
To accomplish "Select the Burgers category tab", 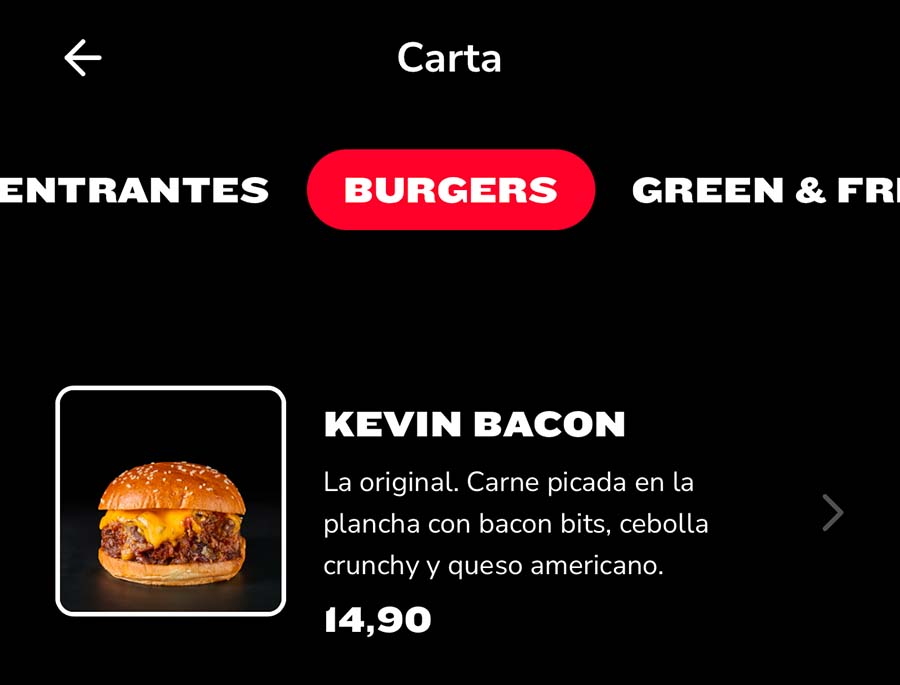I will click(x=451, y=190).
